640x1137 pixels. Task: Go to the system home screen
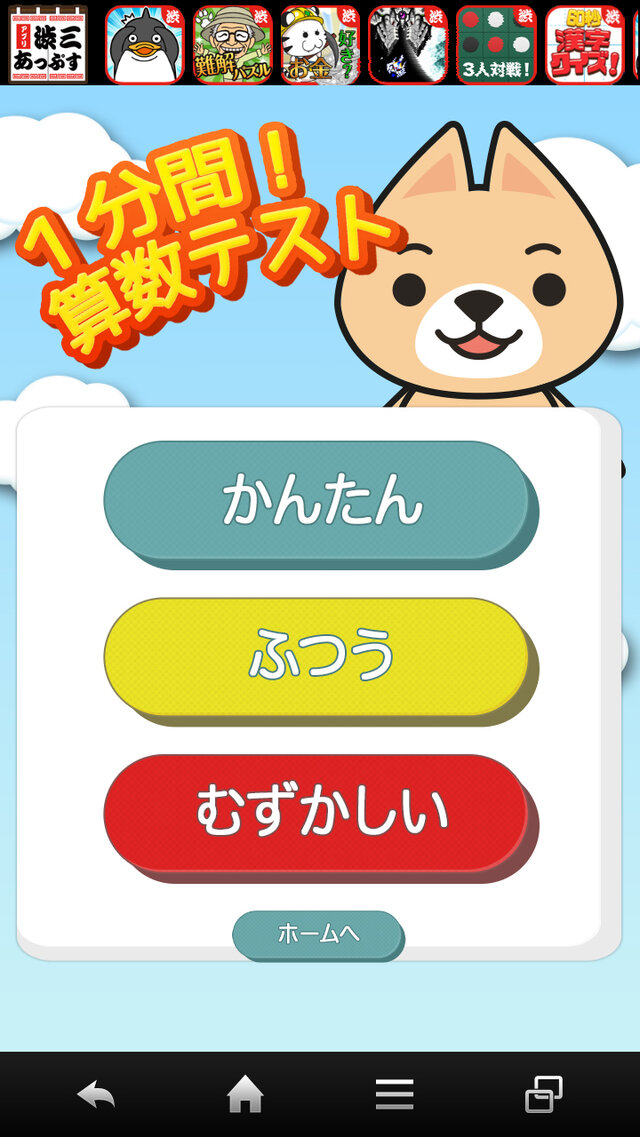click(245, 1095)
